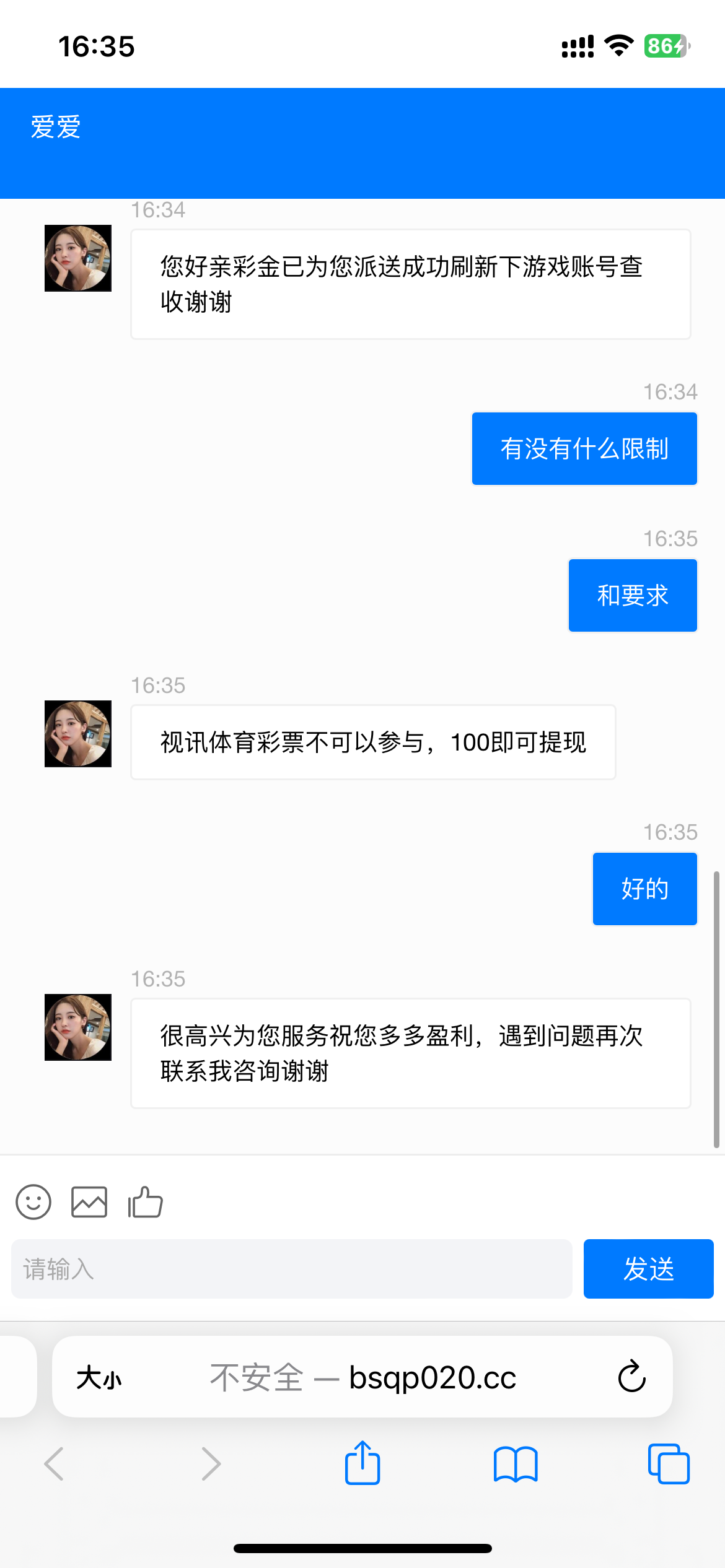Attach an image to the chat
This screenshot has height=1568, width=725.
tap(89, 1202)
